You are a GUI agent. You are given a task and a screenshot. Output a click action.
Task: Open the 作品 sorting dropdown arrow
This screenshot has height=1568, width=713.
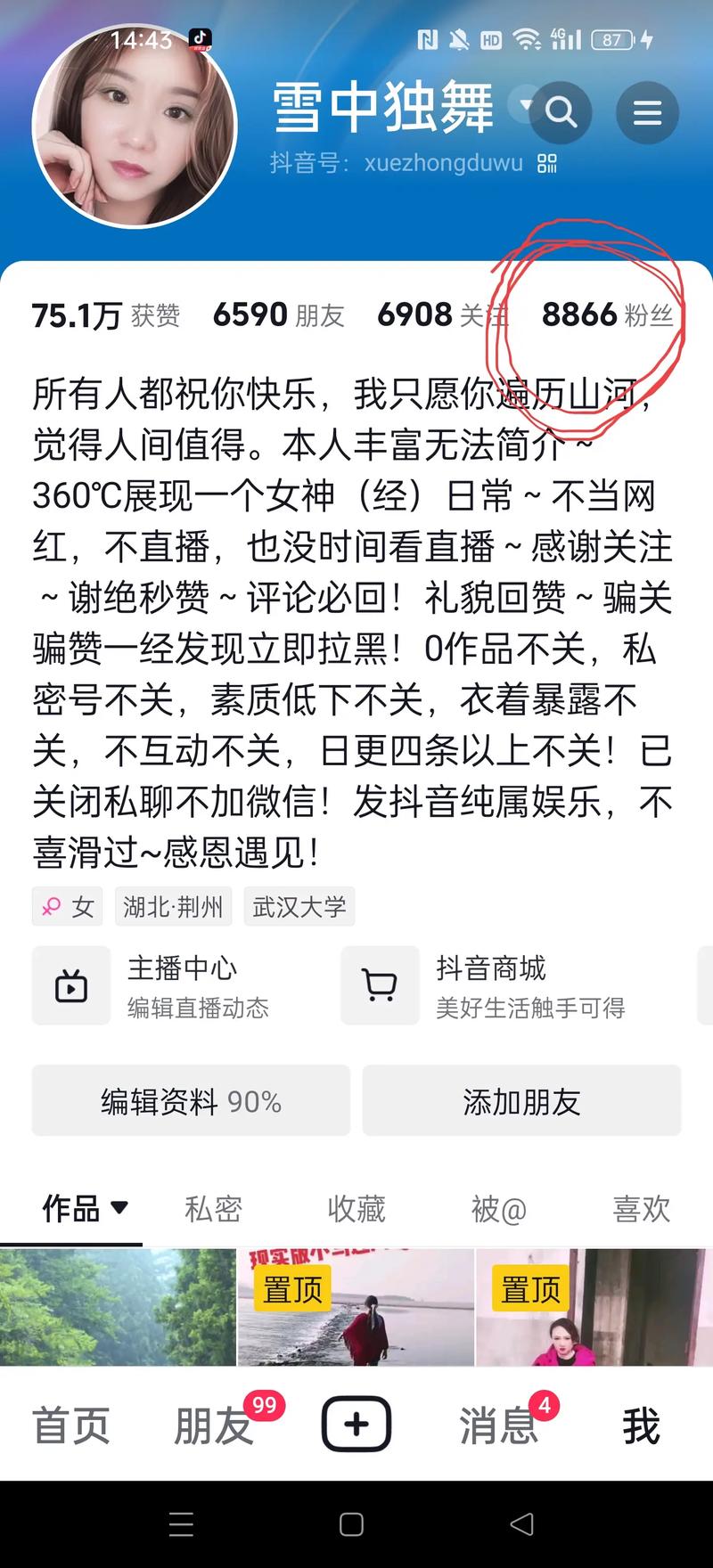(119, 1209)
